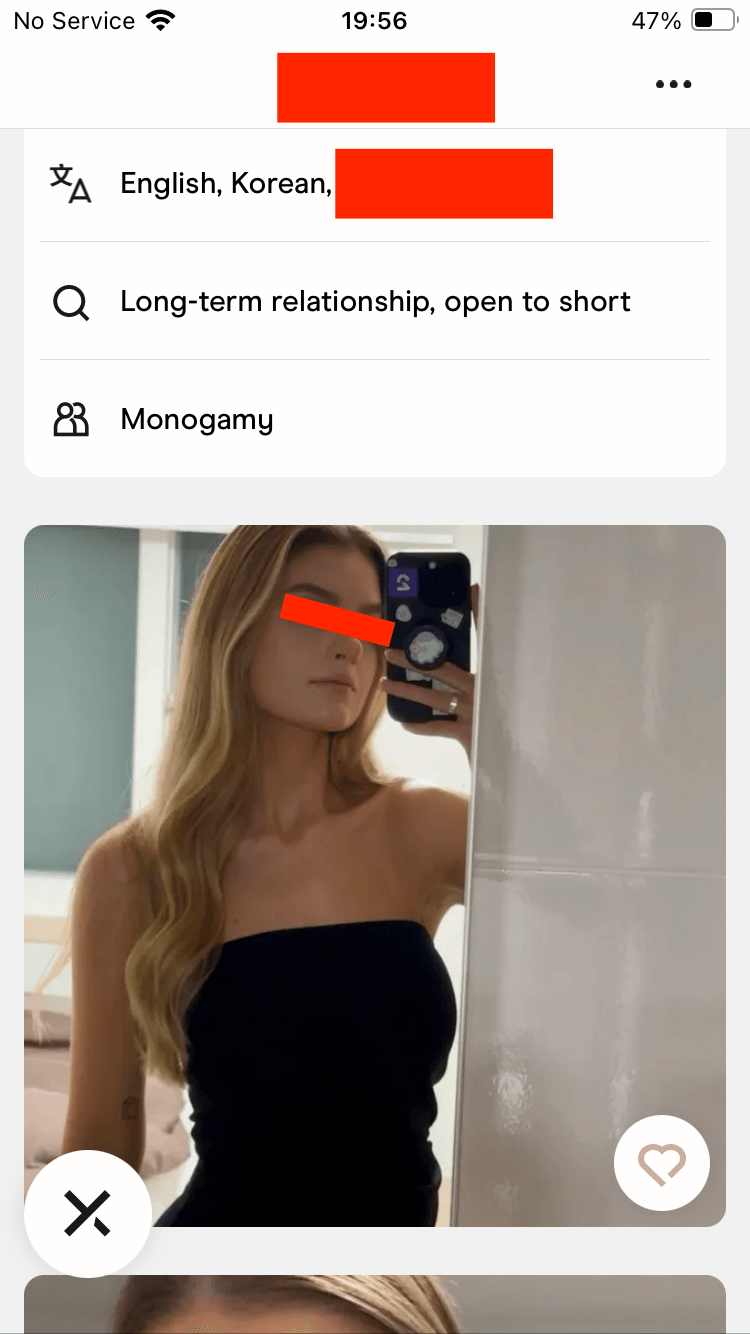Click the two-person relationship-type icon
The width and height of the screenshot is (750, 1334).
tap(70, 419)
